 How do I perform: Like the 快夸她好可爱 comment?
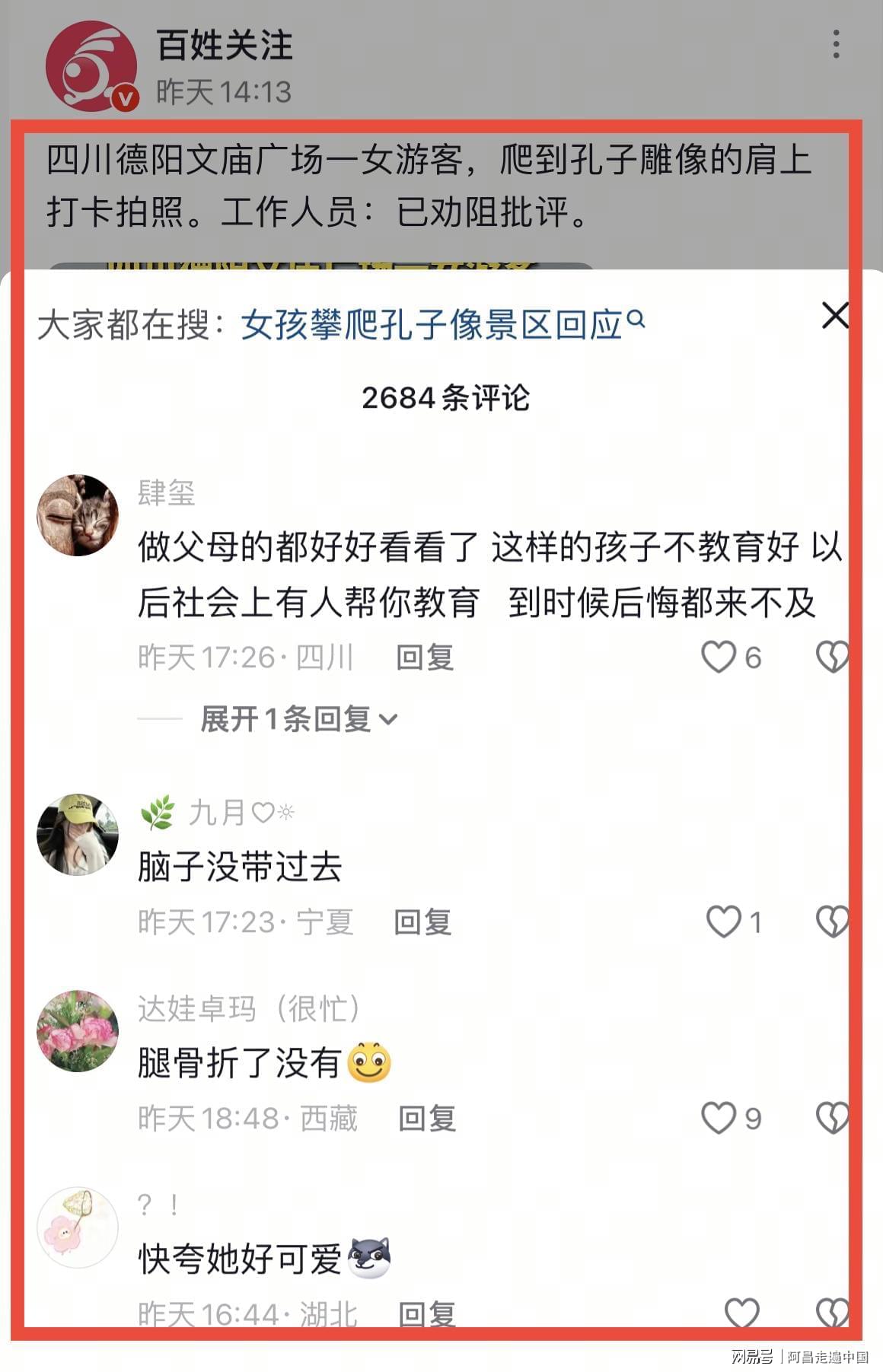point(741,1313)
